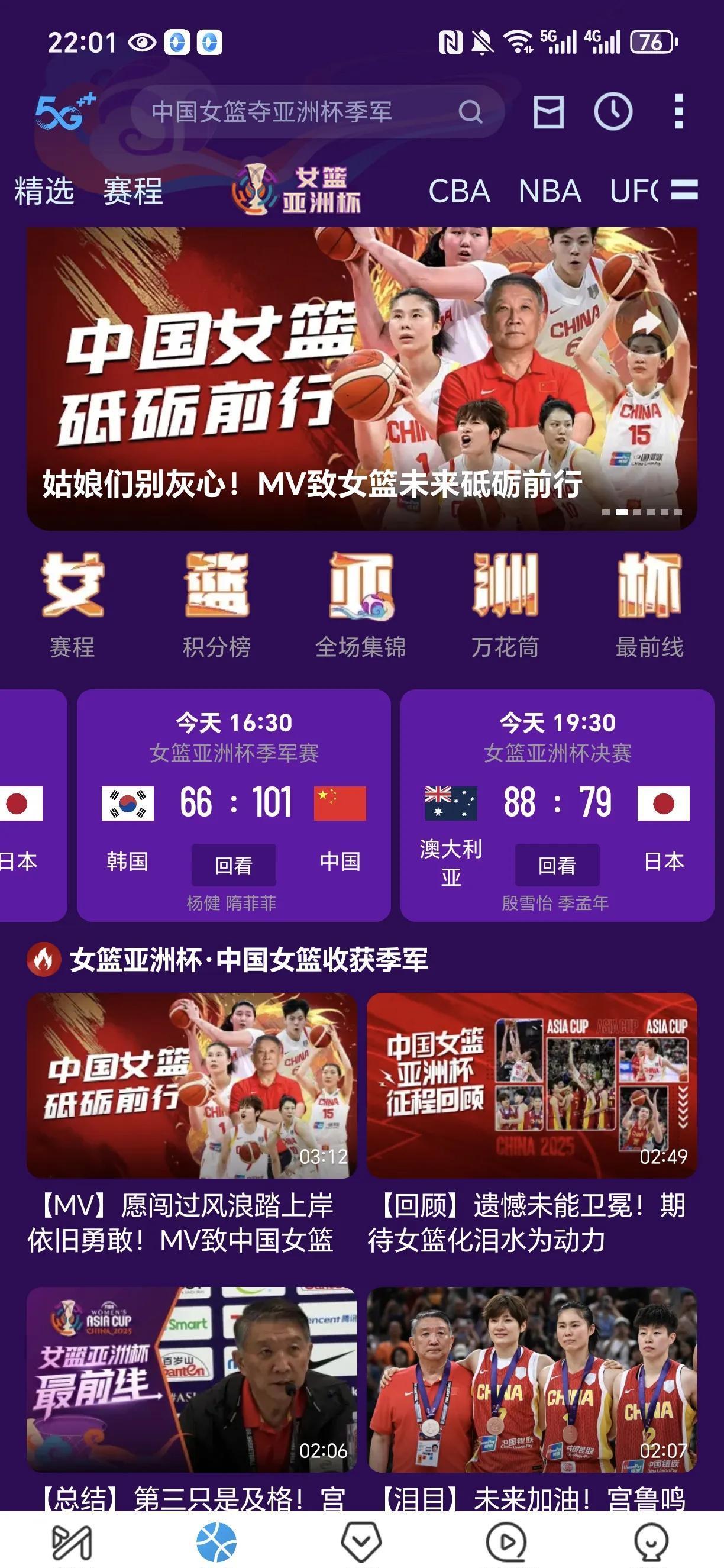Image resolution: width=724 pixels, height=1568 pixels.
Task: Open watch history clock icon
Action: coord(613,112)
